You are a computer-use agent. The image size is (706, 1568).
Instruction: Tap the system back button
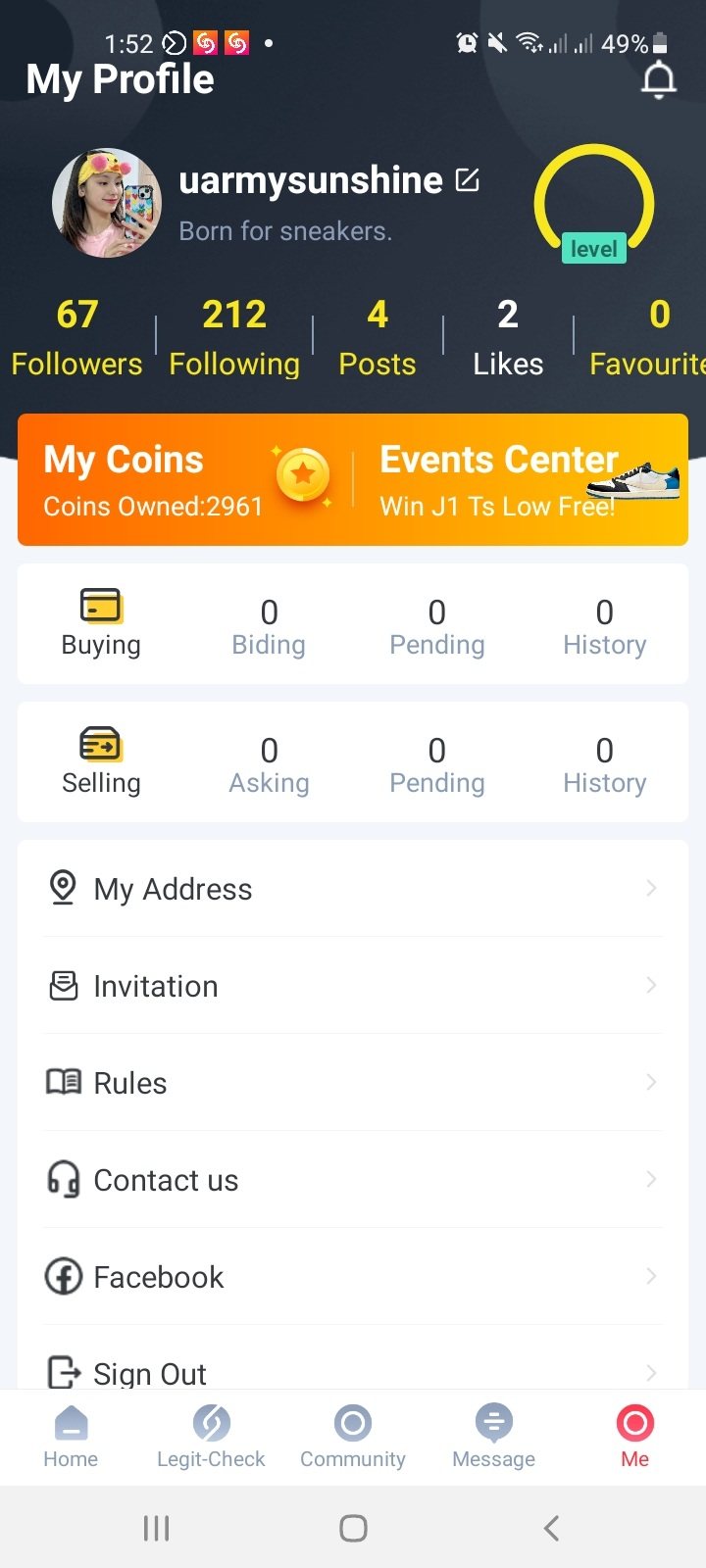tap(551, 1528)
